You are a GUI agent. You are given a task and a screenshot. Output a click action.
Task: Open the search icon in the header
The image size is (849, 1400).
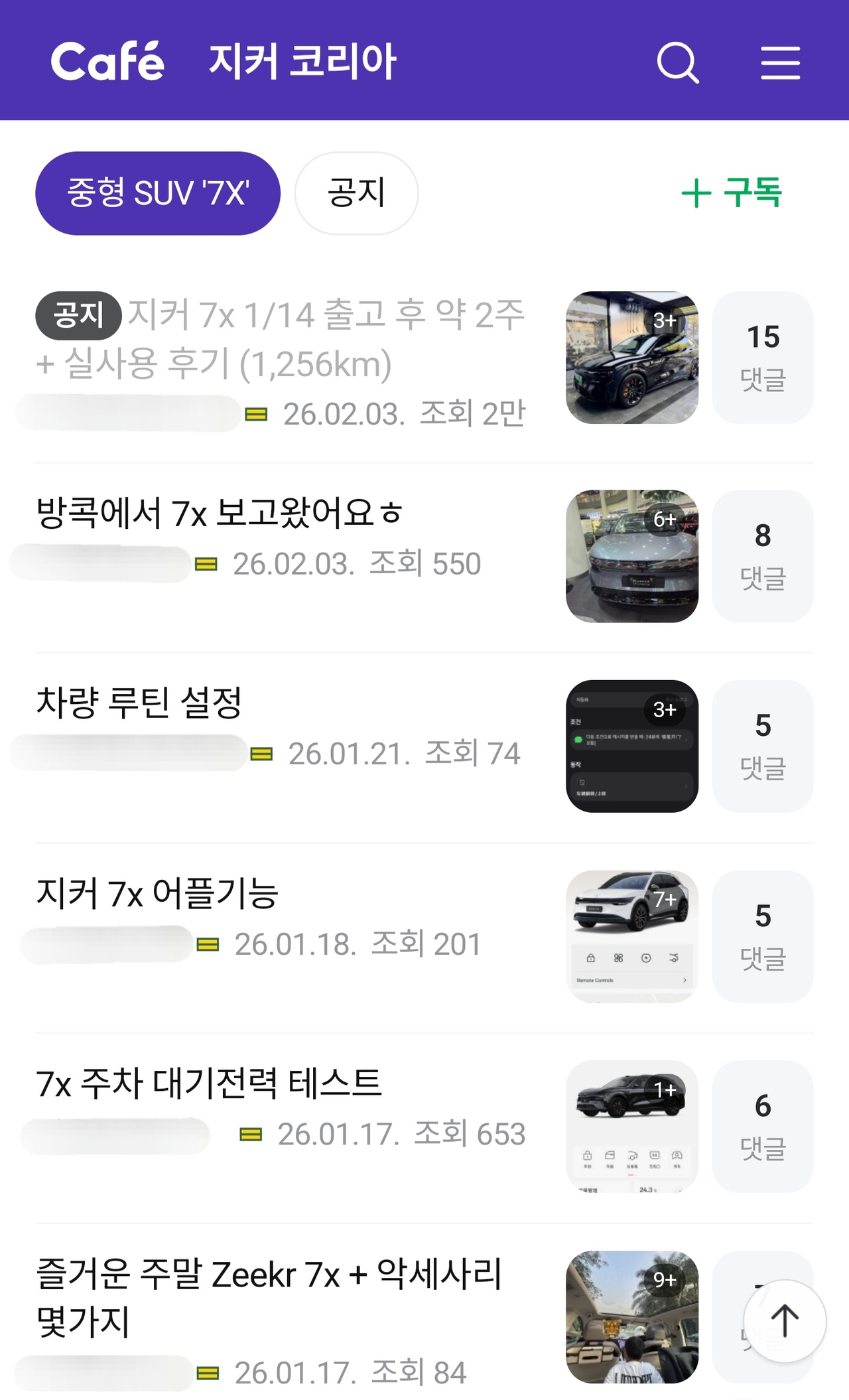pos(677,63)
